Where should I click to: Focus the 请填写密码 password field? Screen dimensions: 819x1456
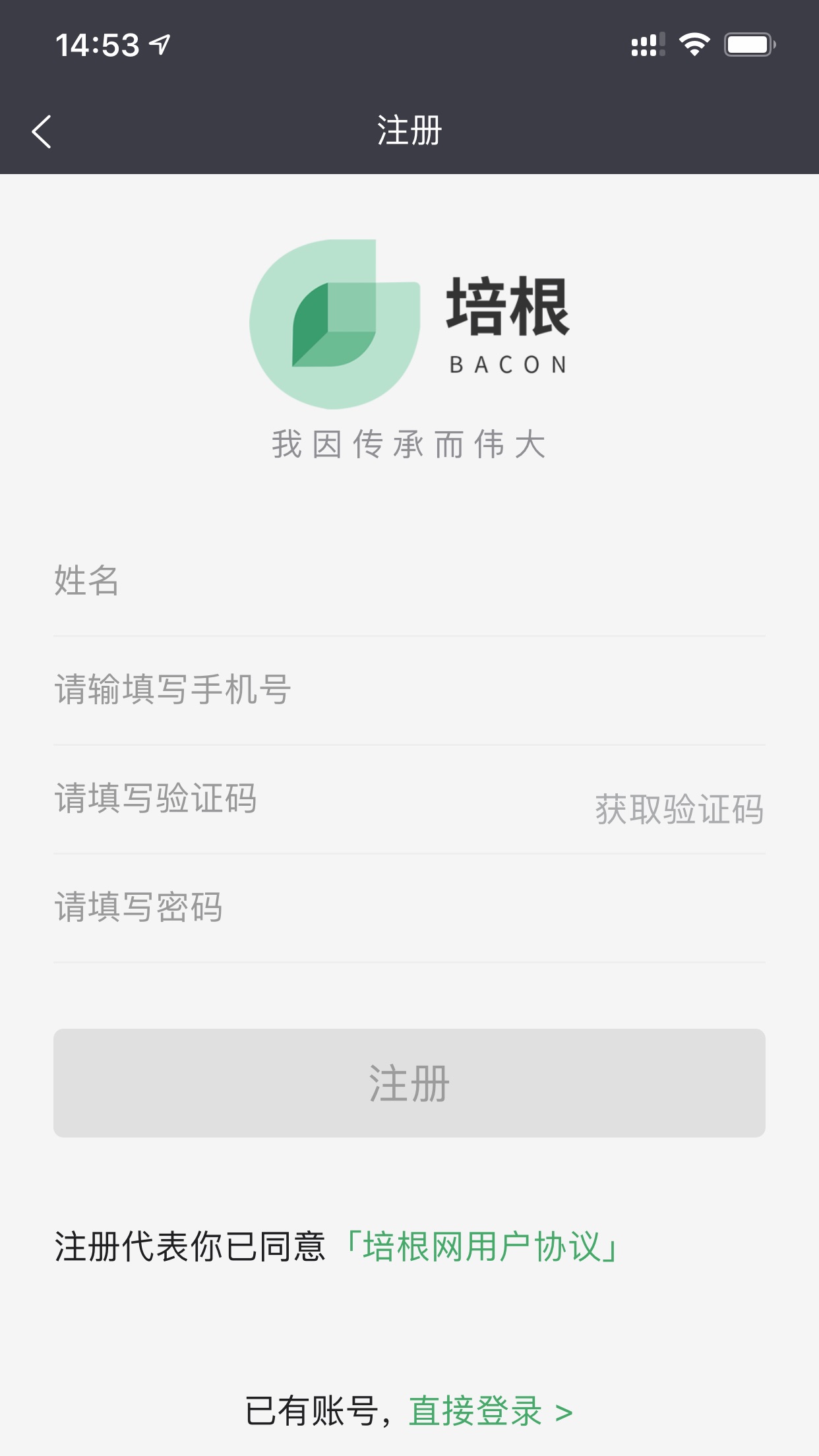(x=409, y=908)
